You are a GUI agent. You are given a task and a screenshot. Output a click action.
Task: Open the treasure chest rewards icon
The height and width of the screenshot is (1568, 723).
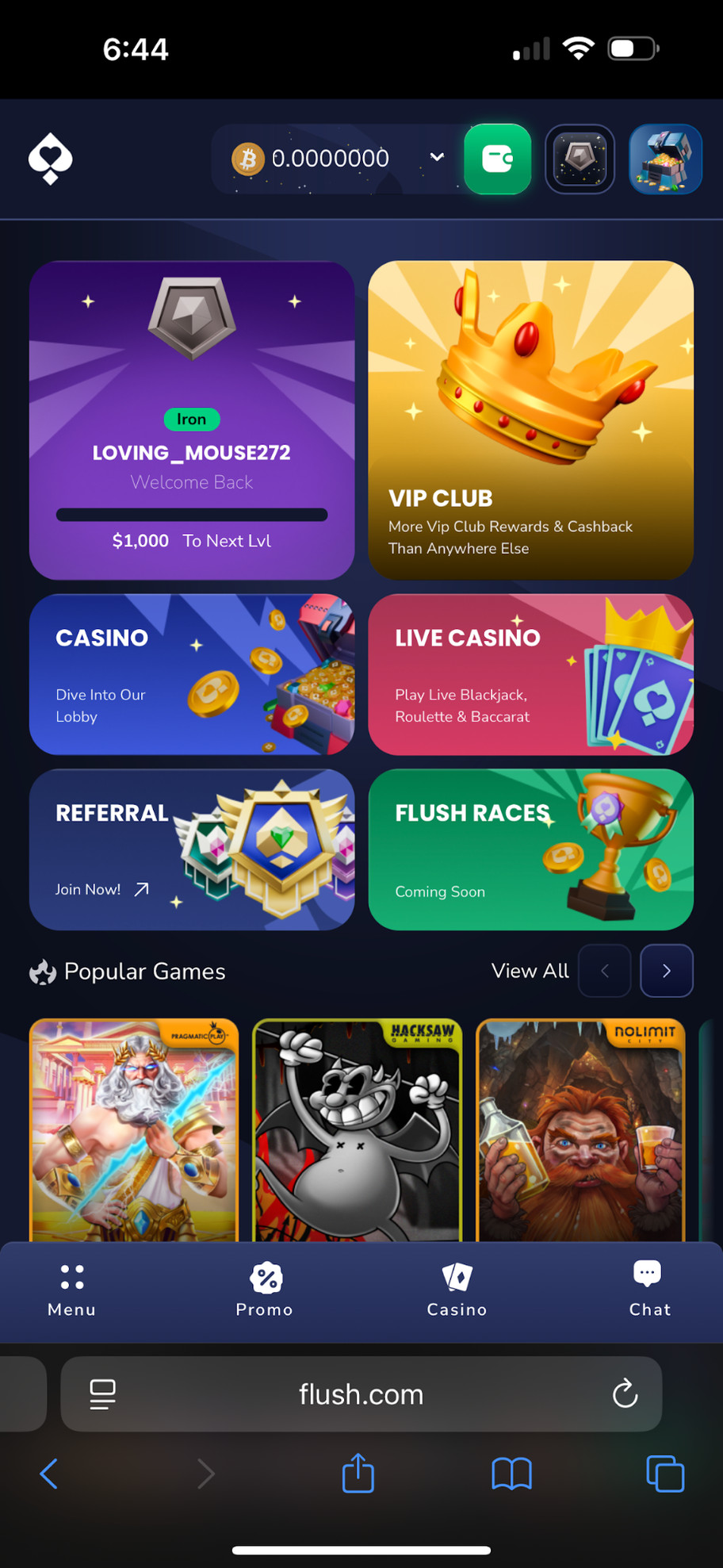coord(665,159)
